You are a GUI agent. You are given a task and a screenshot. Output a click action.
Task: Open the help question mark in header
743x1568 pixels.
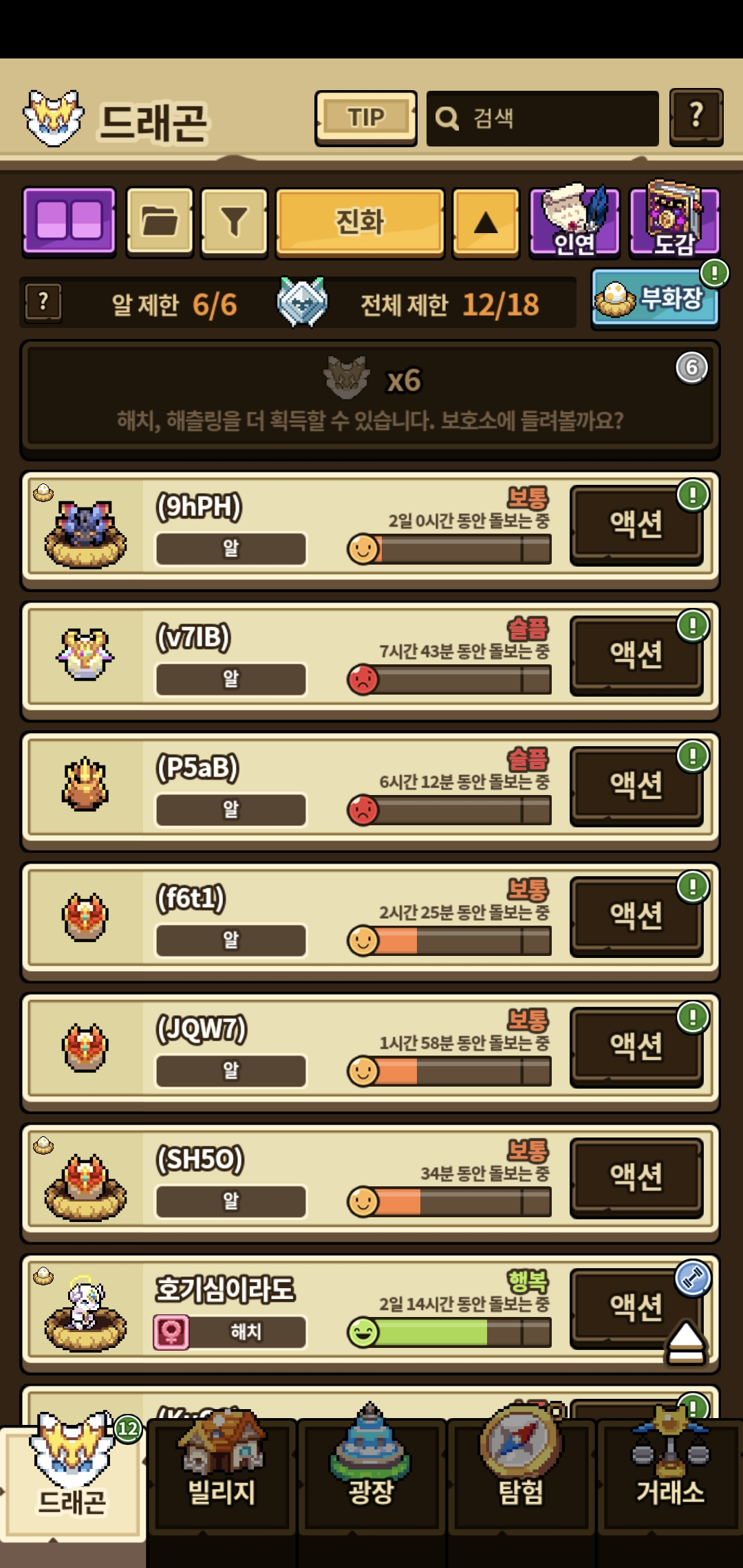pos(696,117)
